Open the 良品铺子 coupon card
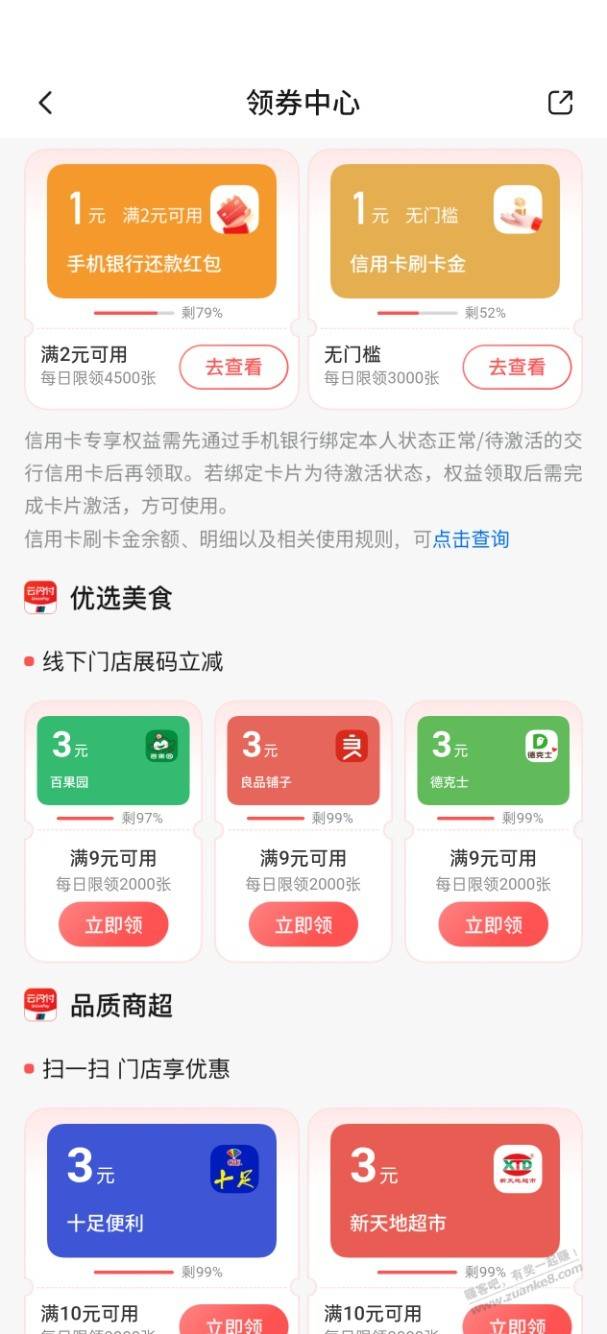 point(303,760)
